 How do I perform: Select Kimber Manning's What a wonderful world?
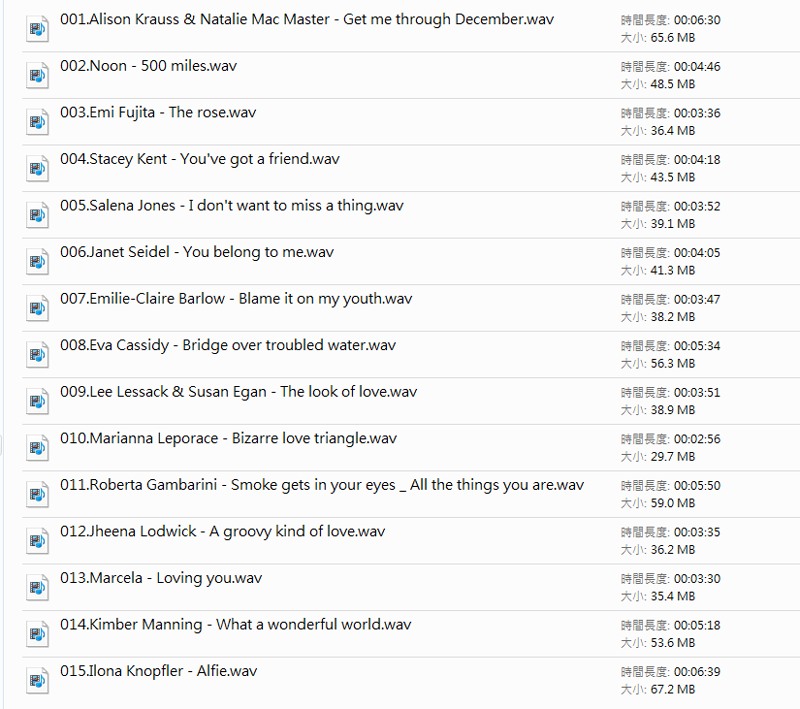click(x=235, y=625)
